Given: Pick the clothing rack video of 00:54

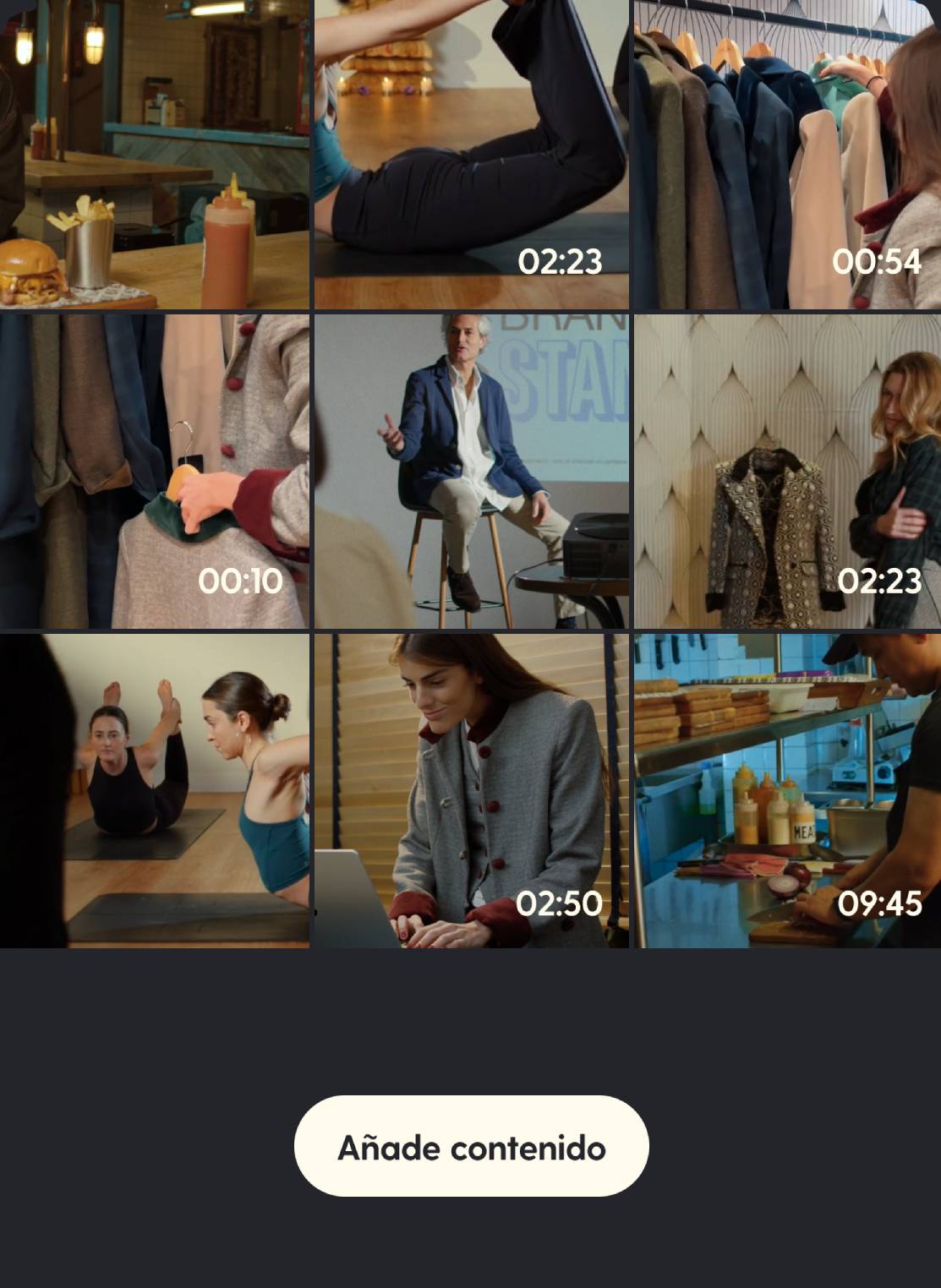Looking at the screenshot, I should click(x=787, y=154).
